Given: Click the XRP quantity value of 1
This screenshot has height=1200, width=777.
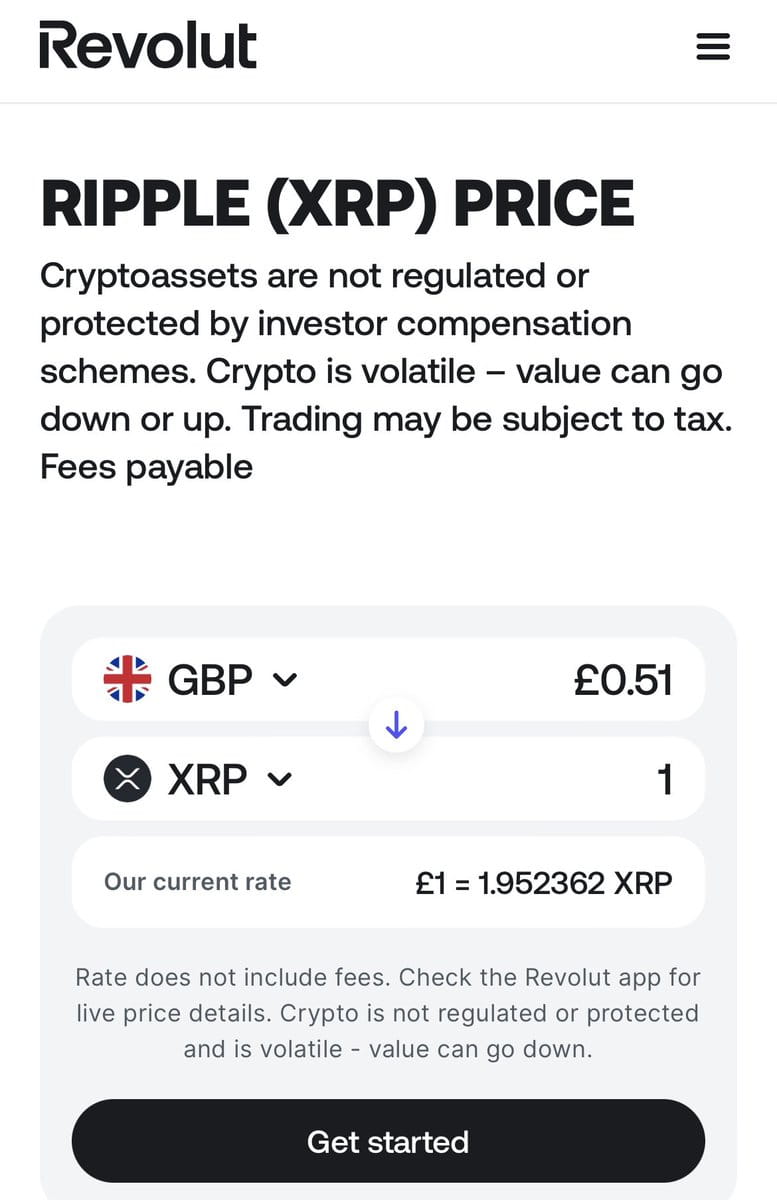Looking at the screenshot, I should 664,778.
